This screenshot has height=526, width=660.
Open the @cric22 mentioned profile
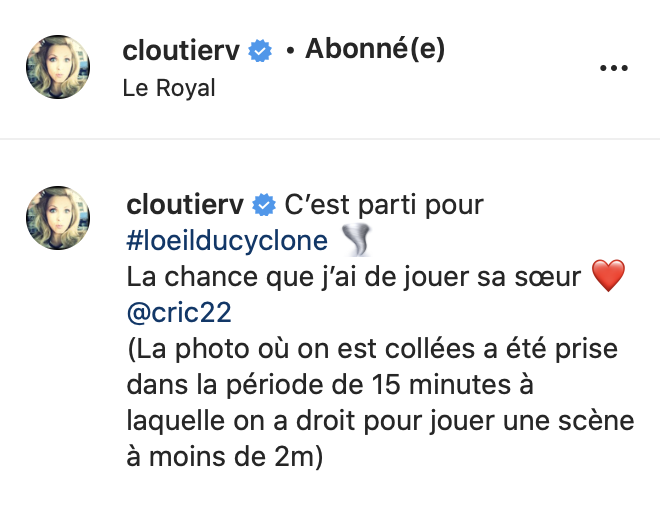coord(179,312)
